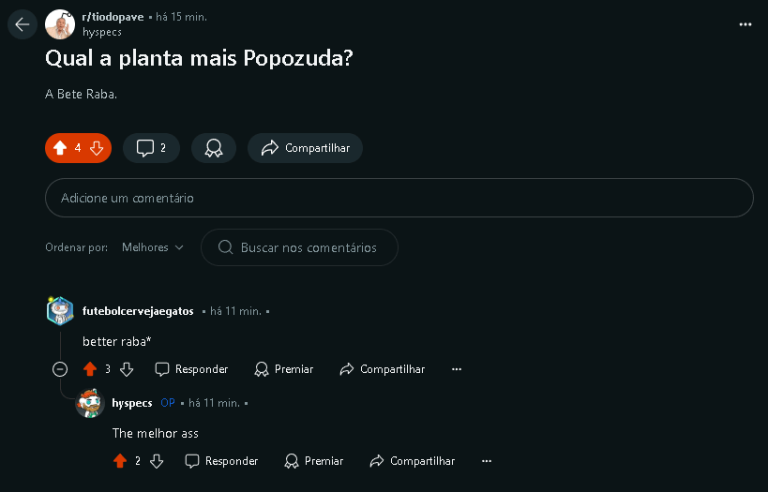Viewport: 768px width, 492px height.
Task: Go back using the arrow button
Action: (x=22, y=24)
